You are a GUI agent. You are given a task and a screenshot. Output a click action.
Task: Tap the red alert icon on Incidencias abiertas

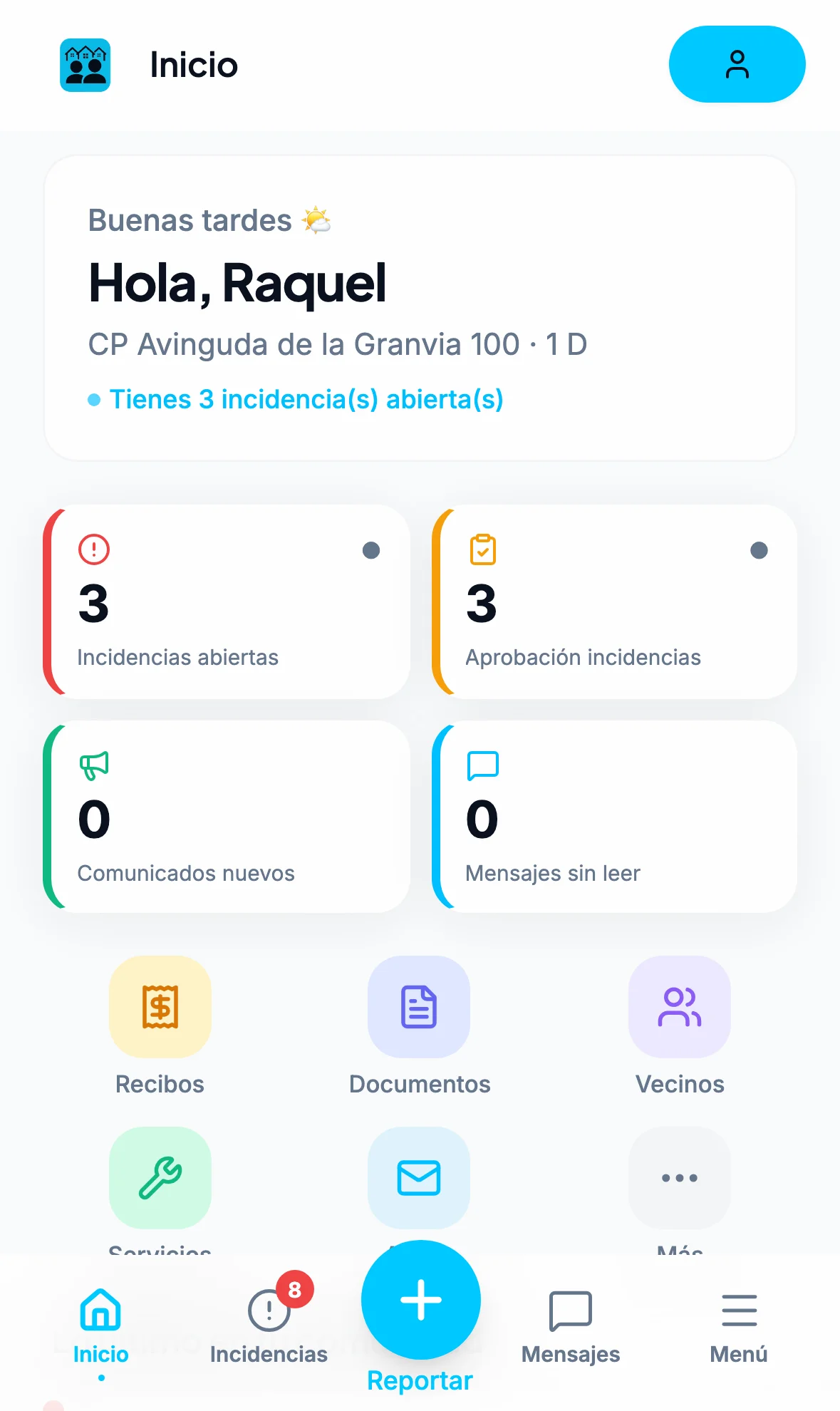click(x=93, y=549)
